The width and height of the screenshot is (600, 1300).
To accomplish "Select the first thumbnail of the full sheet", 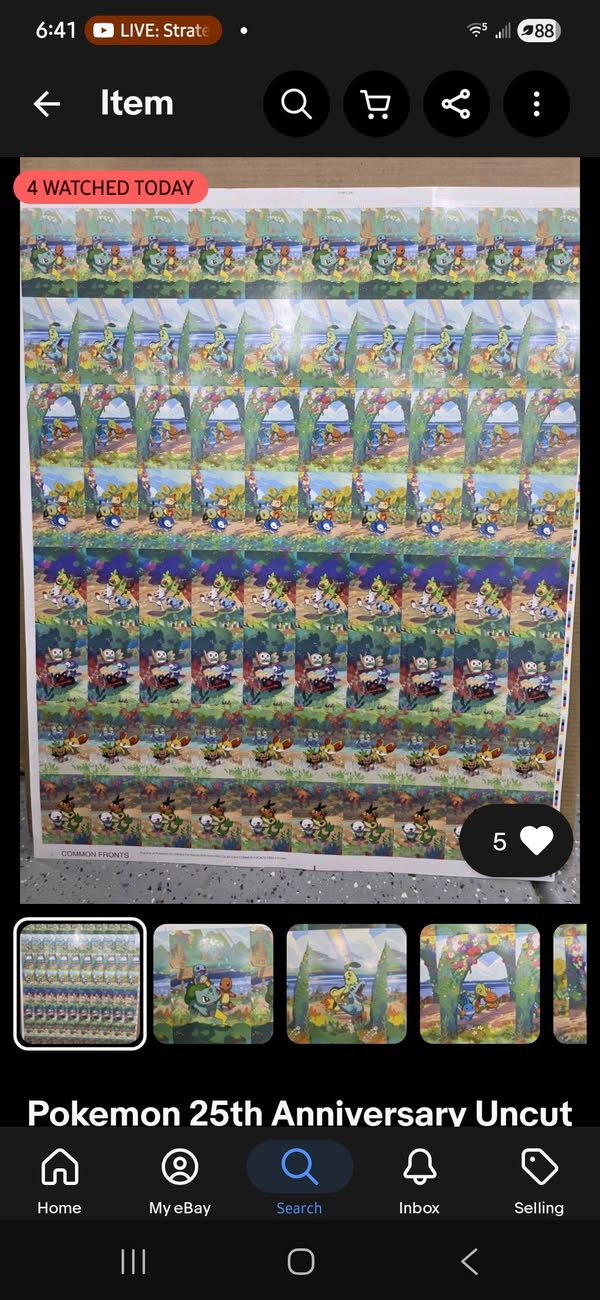I will pos(80,984).
